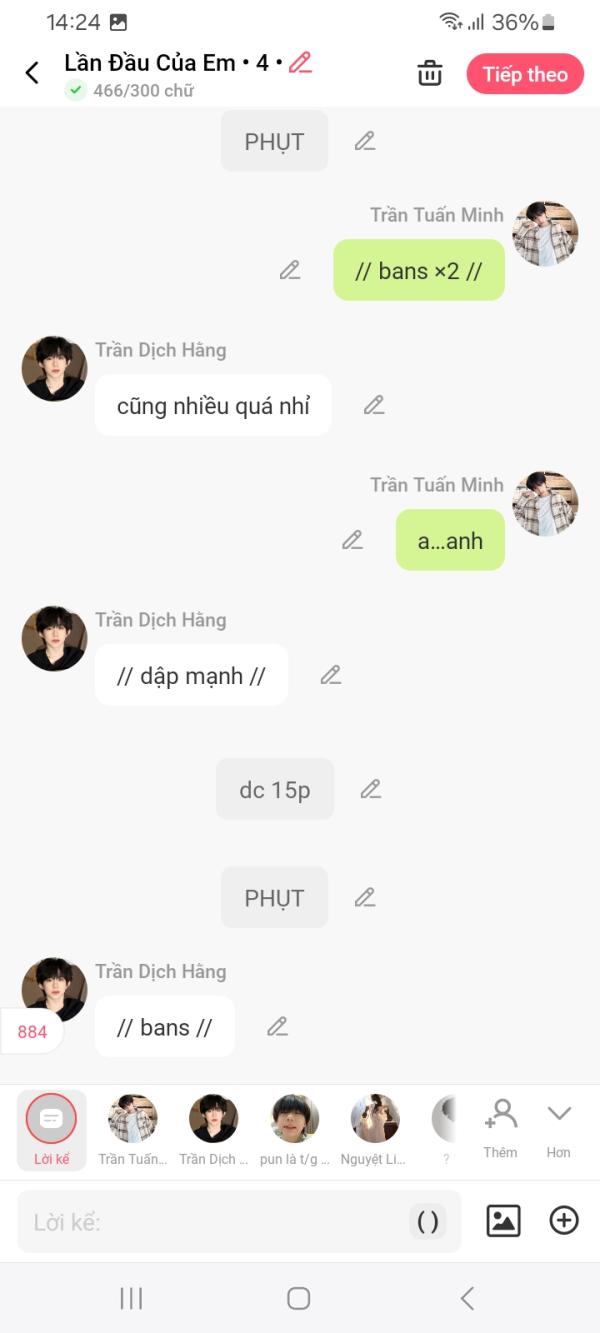Insert parentheses with the ( ) button
The image size is (600, 1333).
427,1221
